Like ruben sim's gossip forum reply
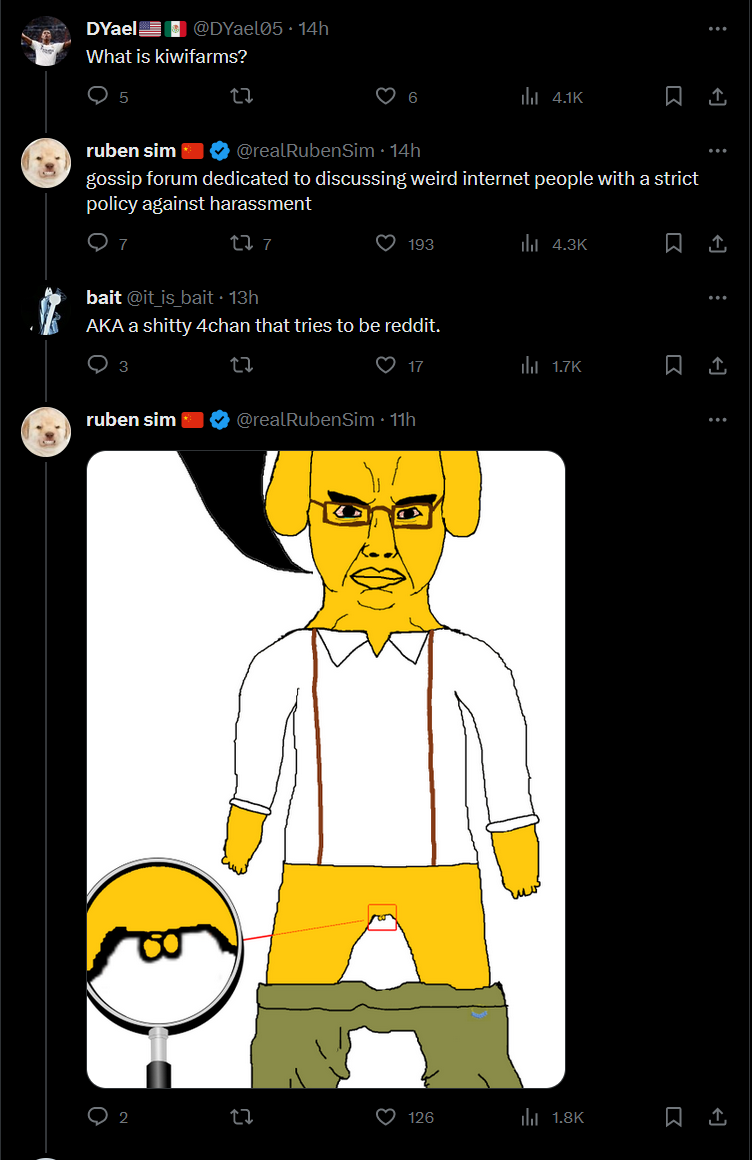 386,243
